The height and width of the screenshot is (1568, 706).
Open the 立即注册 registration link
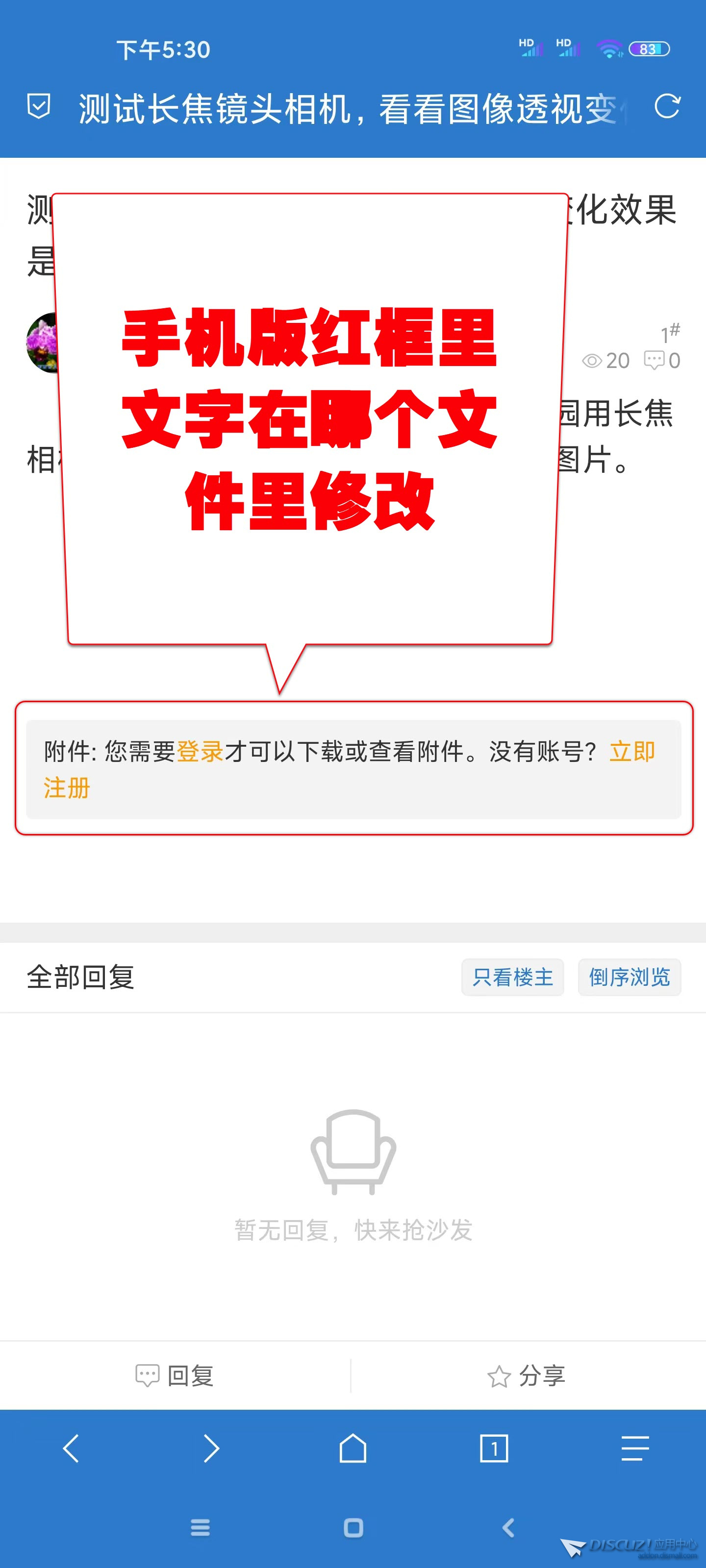point(631,751)
